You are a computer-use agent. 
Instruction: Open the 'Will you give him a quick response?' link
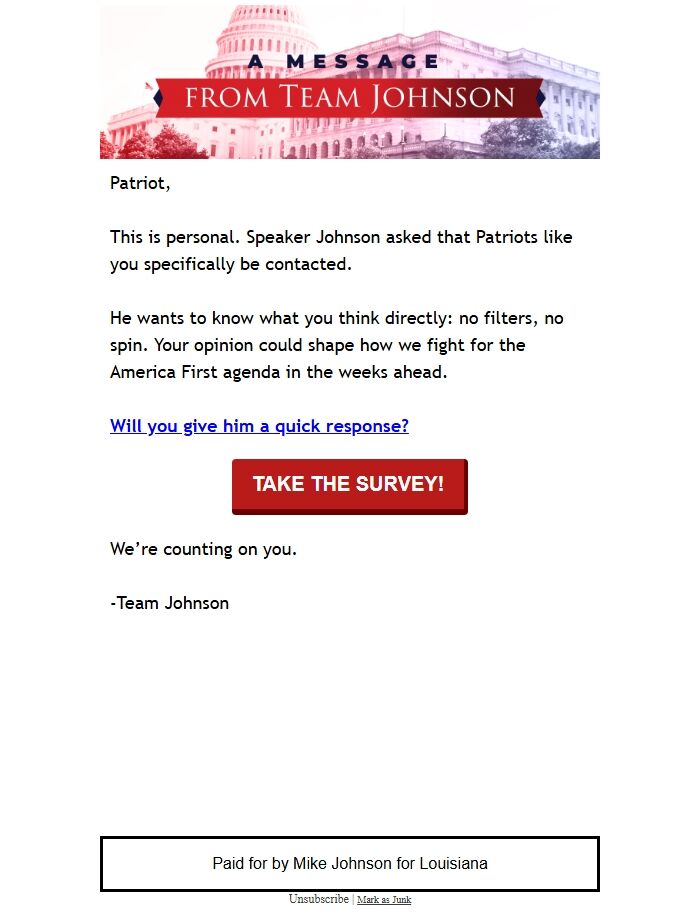[259, 426]
